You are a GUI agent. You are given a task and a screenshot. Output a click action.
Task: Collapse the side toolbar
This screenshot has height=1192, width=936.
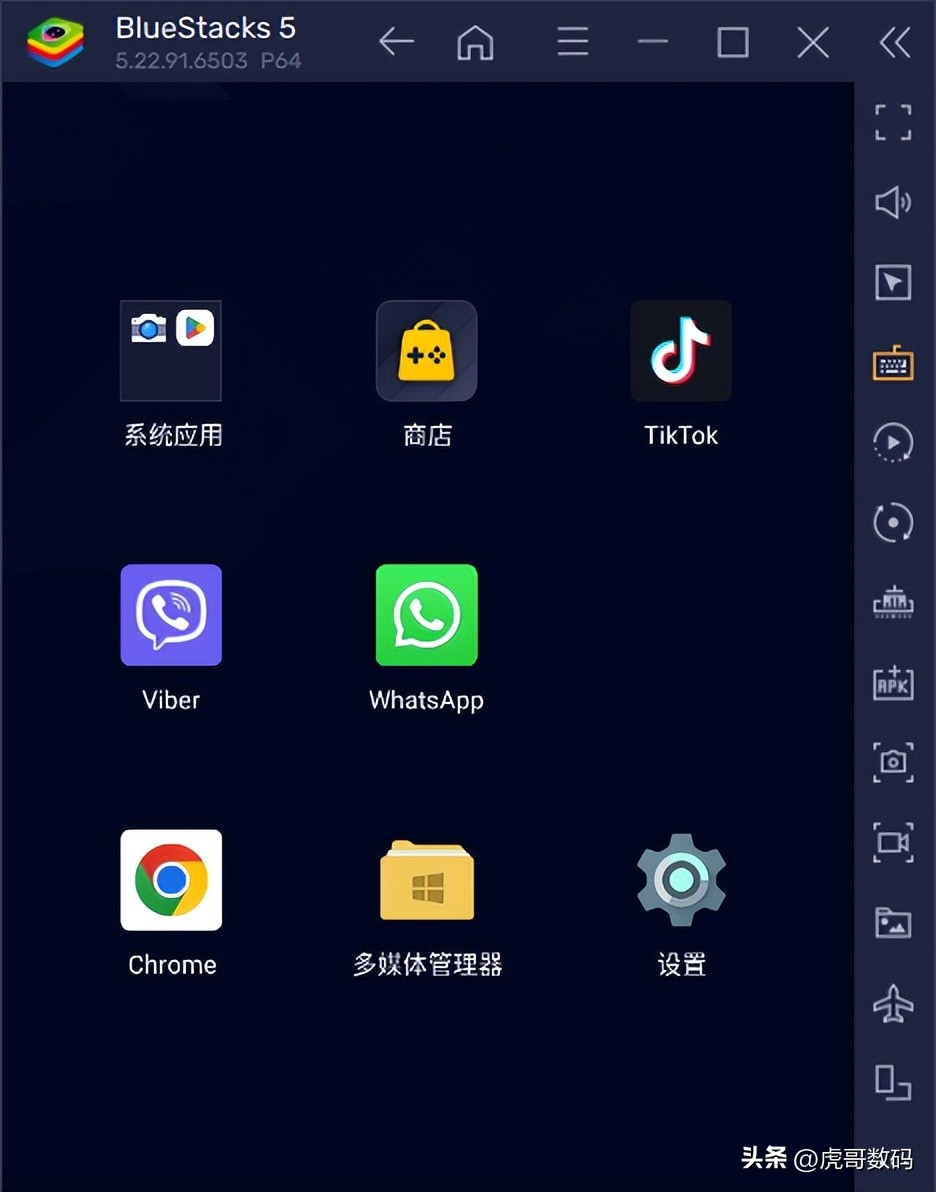tap(894, 42)
